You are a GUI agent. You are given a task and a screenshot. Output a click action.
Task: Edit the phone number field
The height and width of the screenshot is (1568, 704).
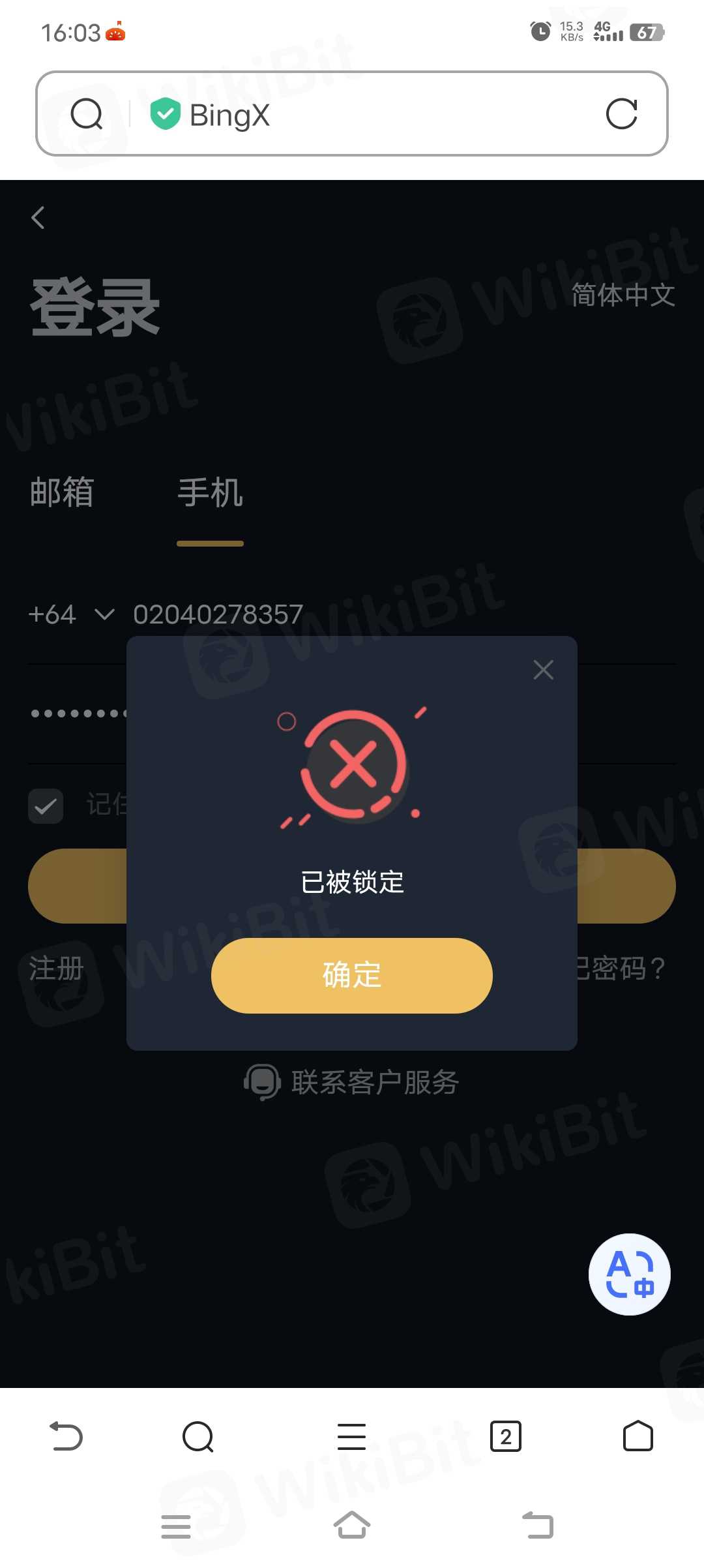218,614
